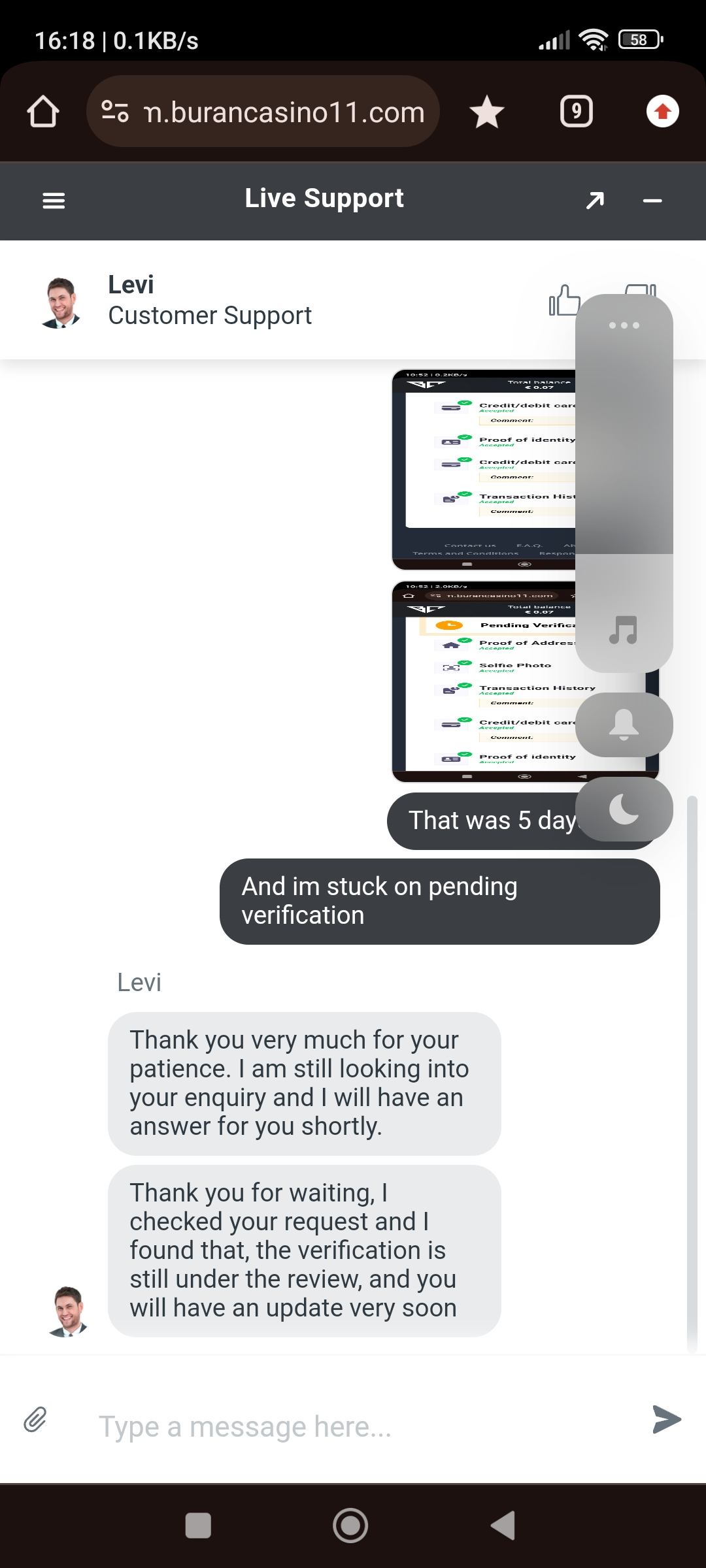This screenshot has width=706, height=1568.
Task: Open recent apps from the navigation bar
Action: pyautogui.click(x=198, y=1526)
